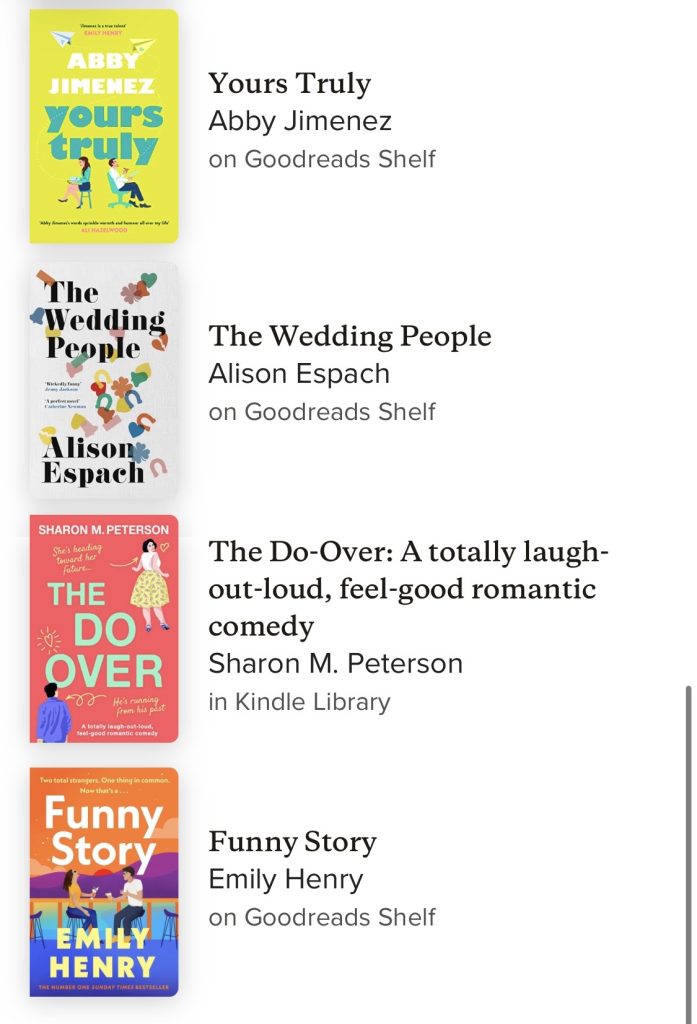Open The Do-Over by Sharon M. Peterson
Image resolution: width=697 pixels, height=1024 pixels.
click(x=408, y=589)
